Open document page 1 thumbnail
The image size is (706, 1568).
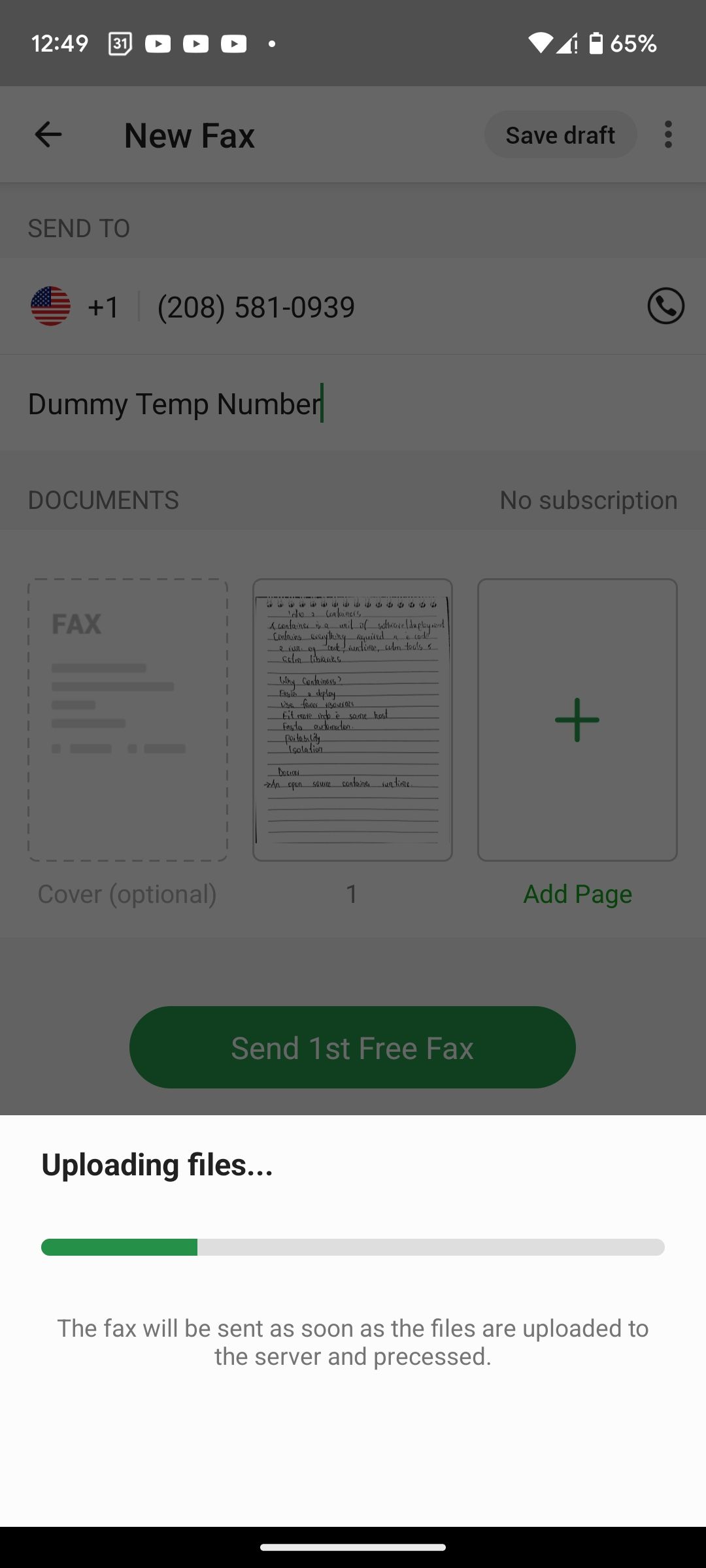click(x=352, y=720)
